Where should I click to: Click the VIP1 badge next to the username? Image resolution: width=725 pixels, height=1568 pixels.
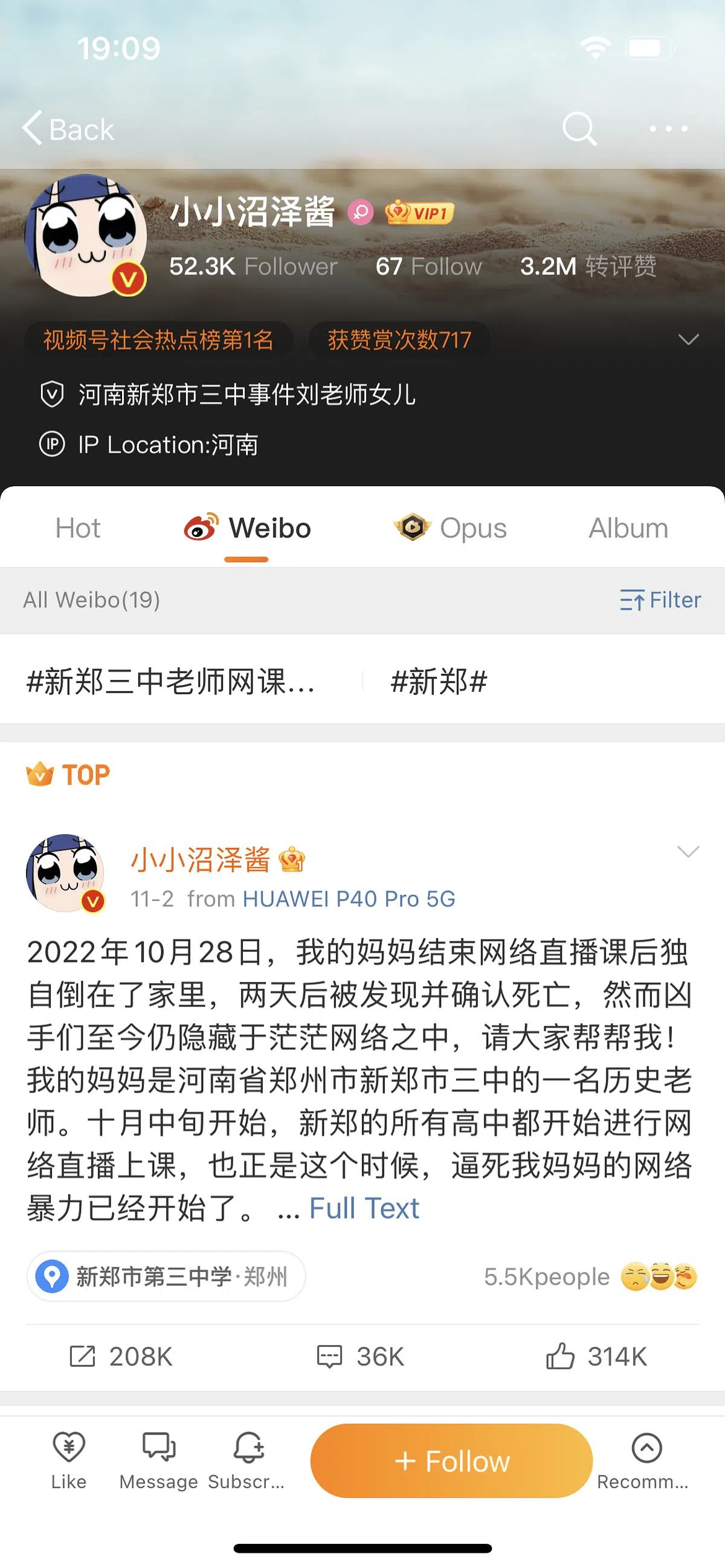pos(421,214)
